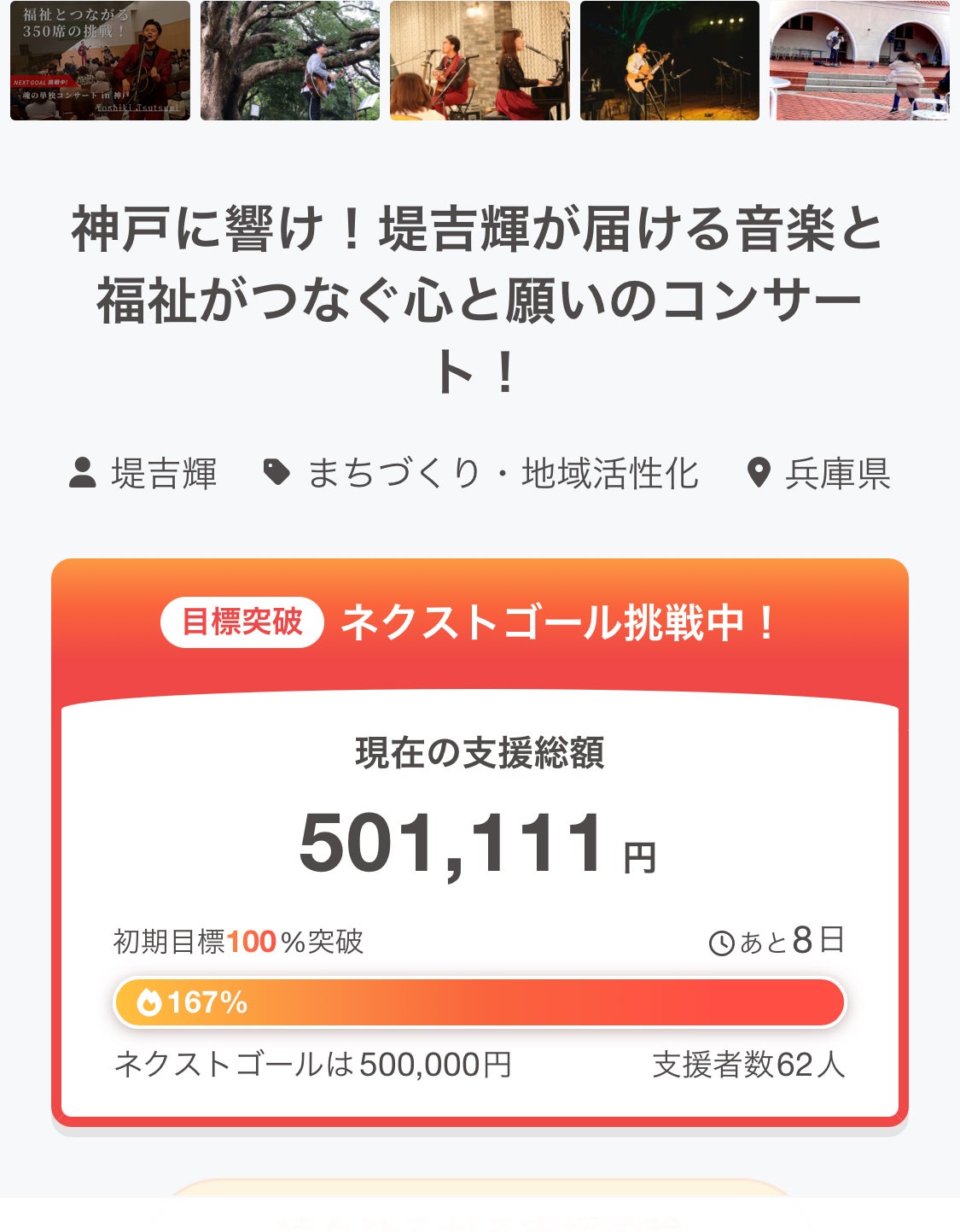Viewport: 960px width, 1232px height.
Task: Open the project owner 堤吉輝 profile link
Action: point(163,473)
